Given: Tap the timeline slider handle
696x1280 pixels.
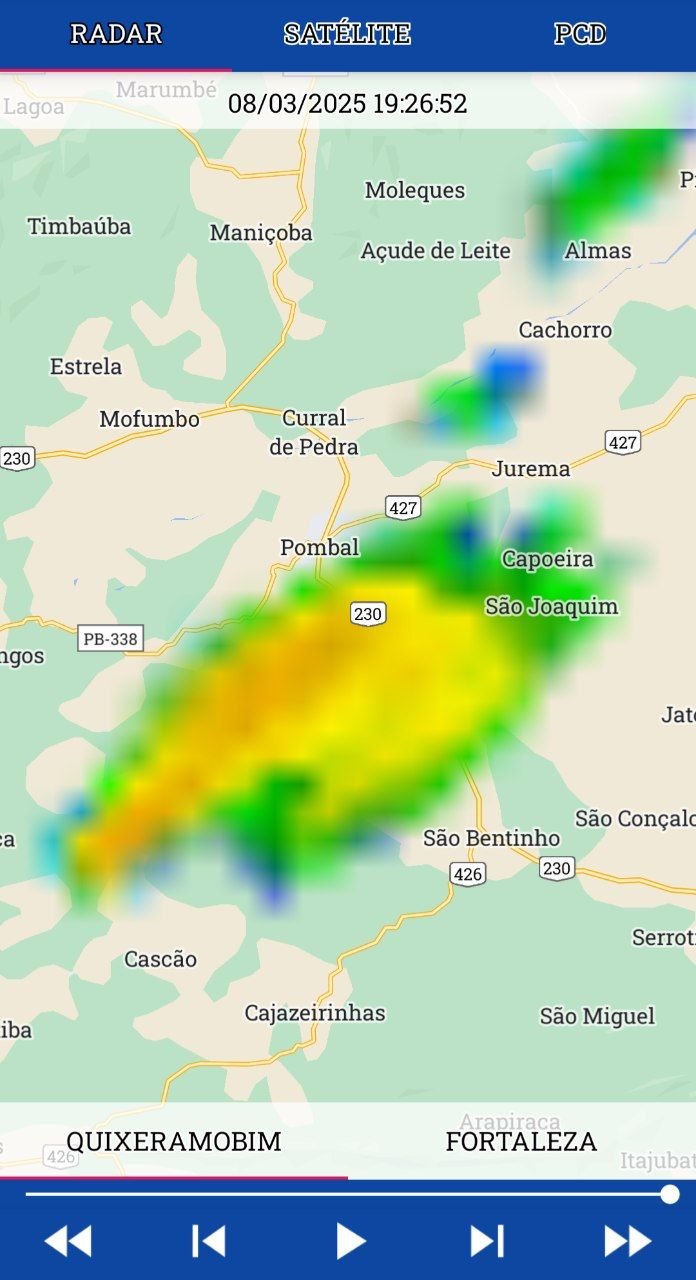Looking at the screenshot, I should coord(670,1194).
